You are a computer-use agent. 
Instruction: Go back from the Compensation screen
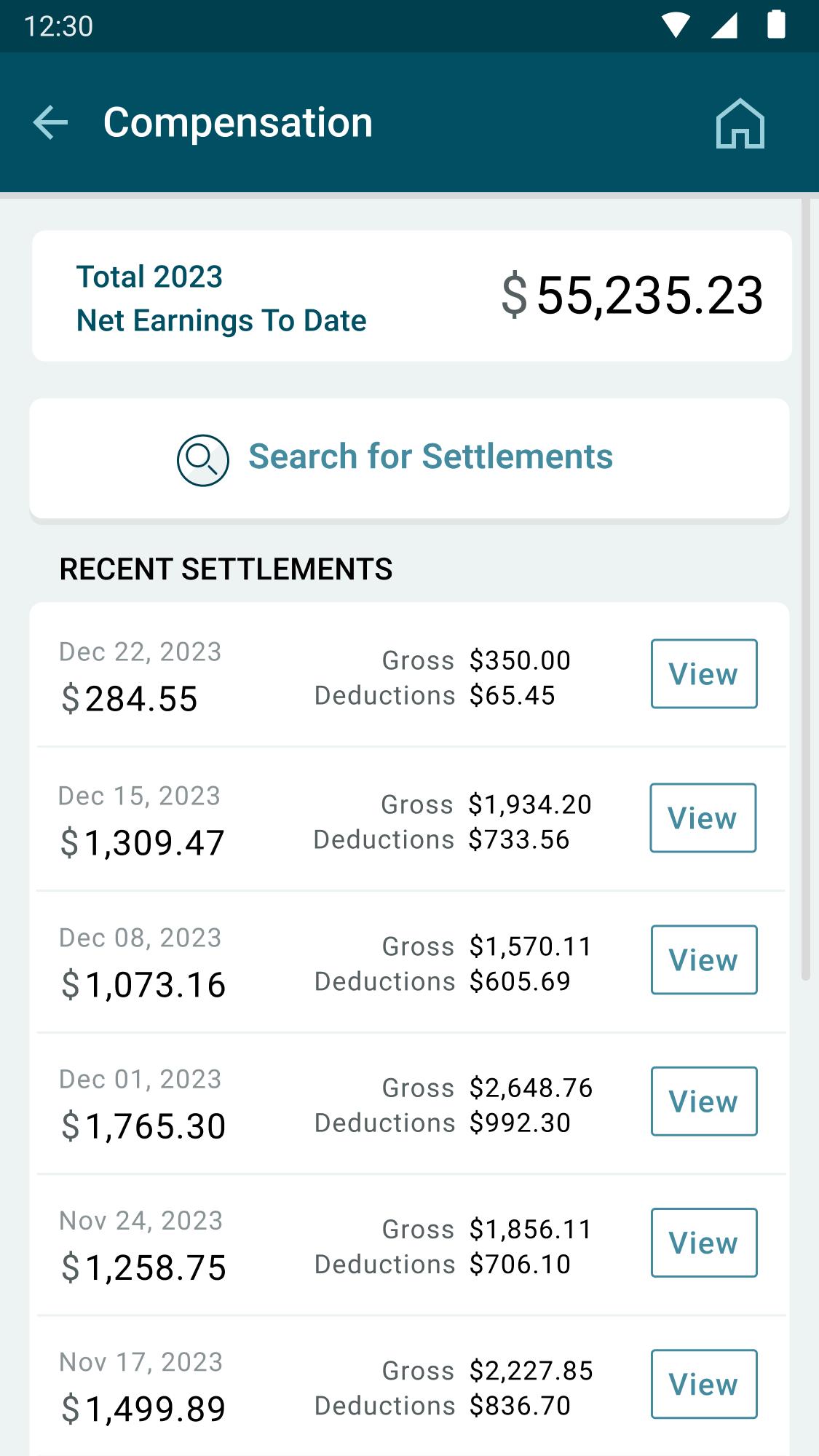(x=50, y=122)
